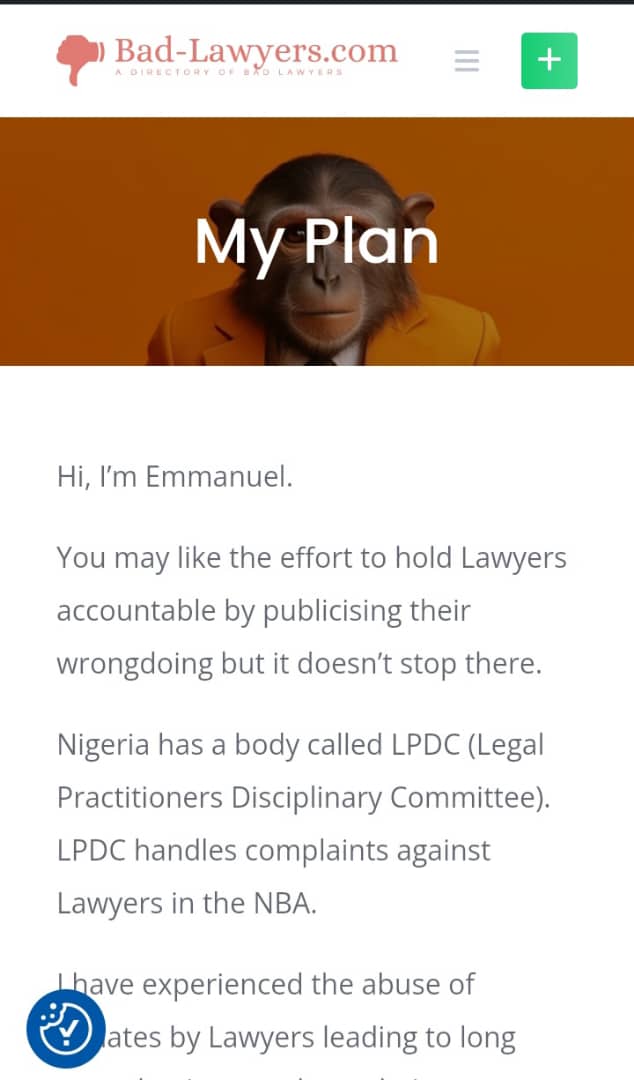
Task: Go to Bad-Lawyers.com home via logo
Action: pyautogui.click(x=227, y=59)
